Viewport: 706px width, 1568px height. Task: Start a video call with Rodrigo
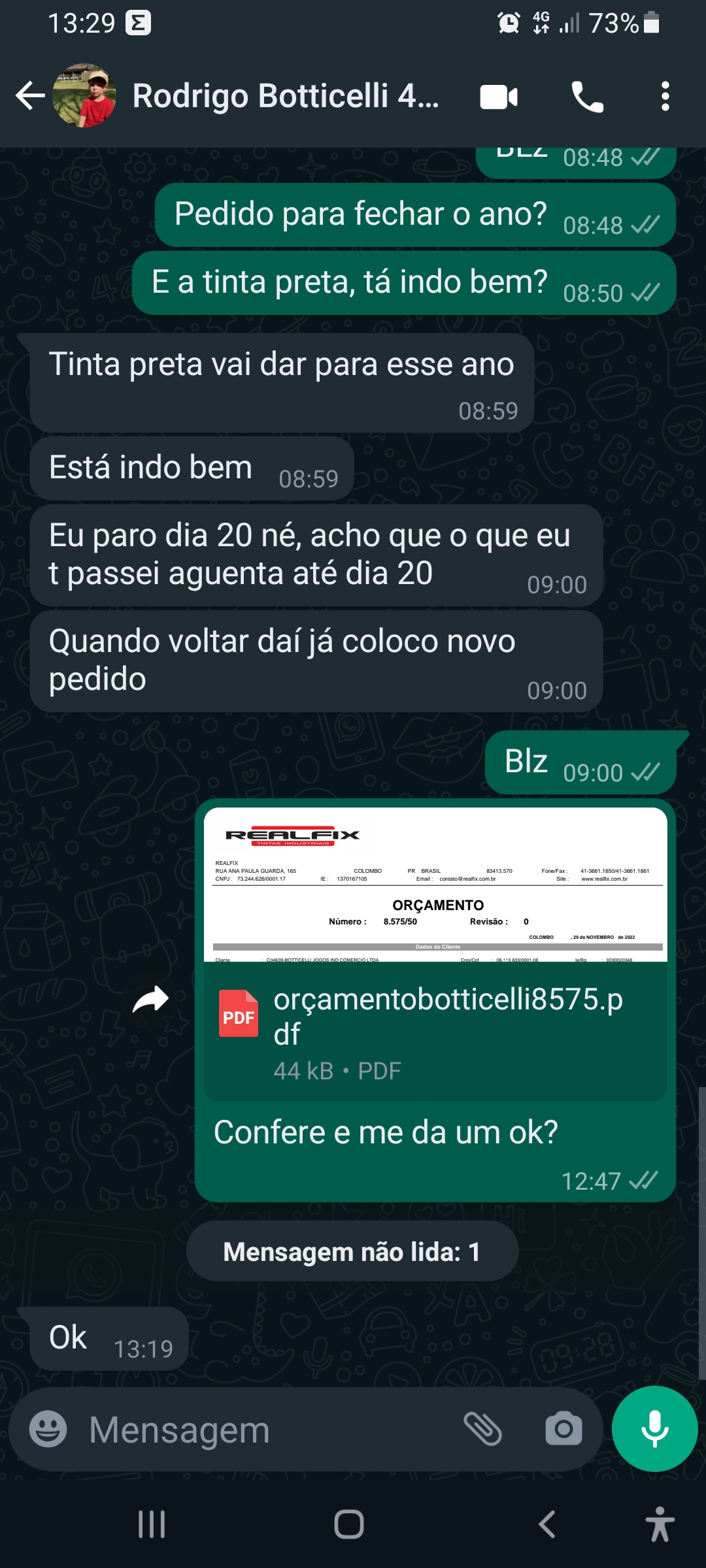coord(498,97)
